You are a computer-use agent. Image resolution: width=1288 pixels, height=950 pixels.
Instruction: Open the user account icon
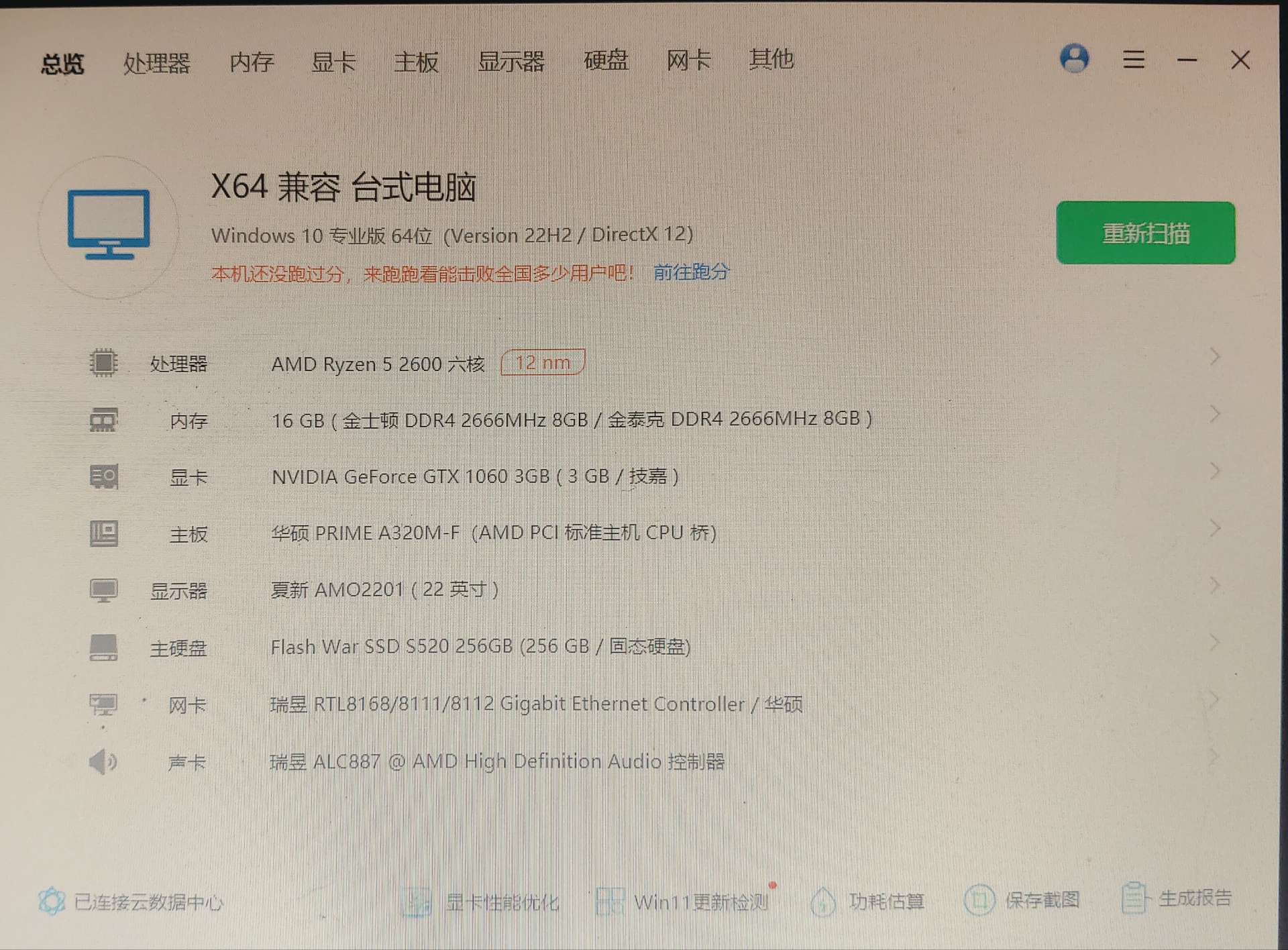tap(1074, 59)
